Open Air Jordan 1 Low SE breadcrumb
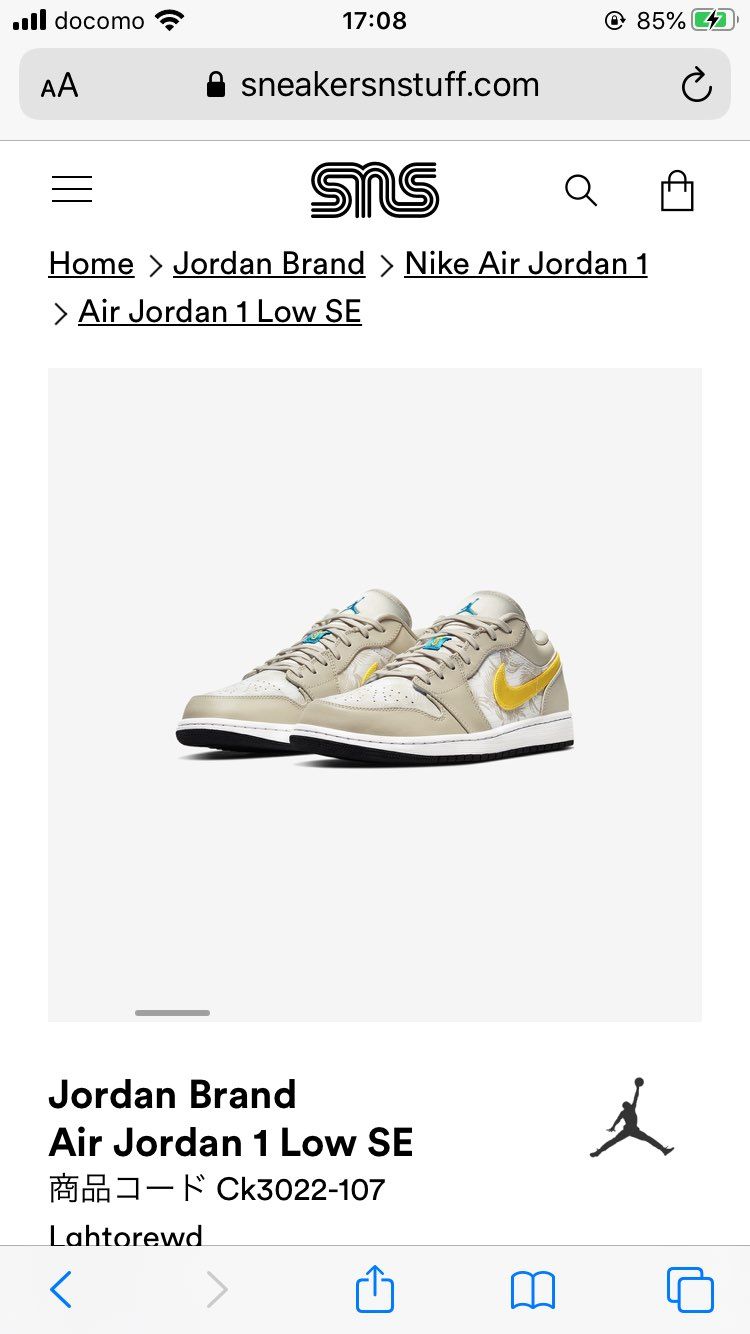This screenshot has width=750, height=1334. pyautogui.click(x=220, y=312)
